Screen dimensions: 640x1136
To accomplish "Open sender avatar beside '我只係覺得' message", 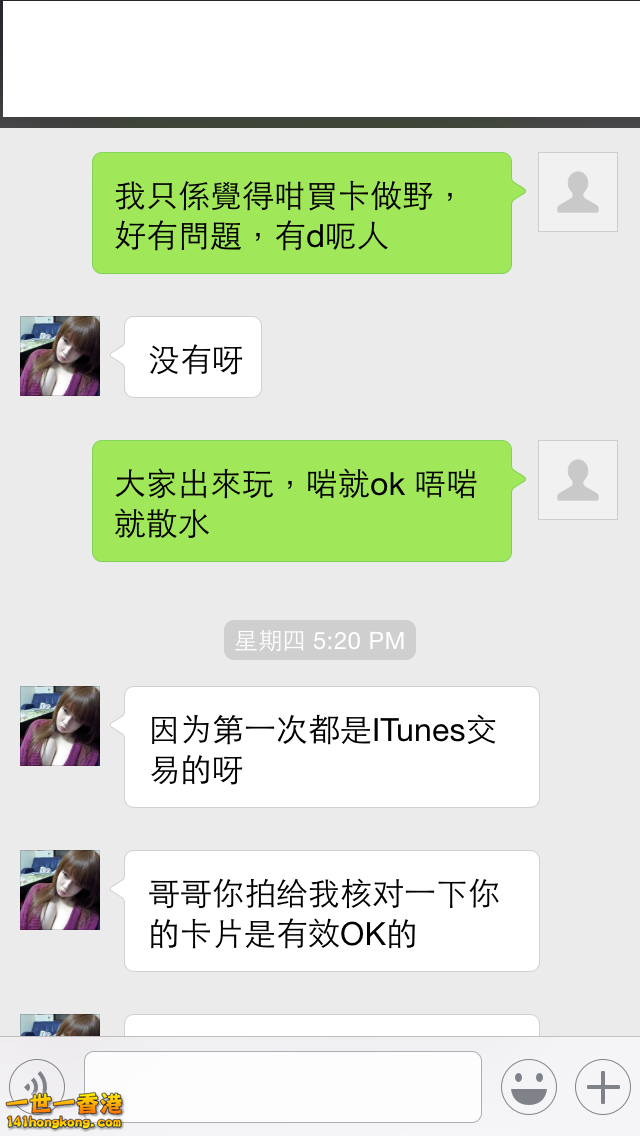I will click(x=578, y=192).
